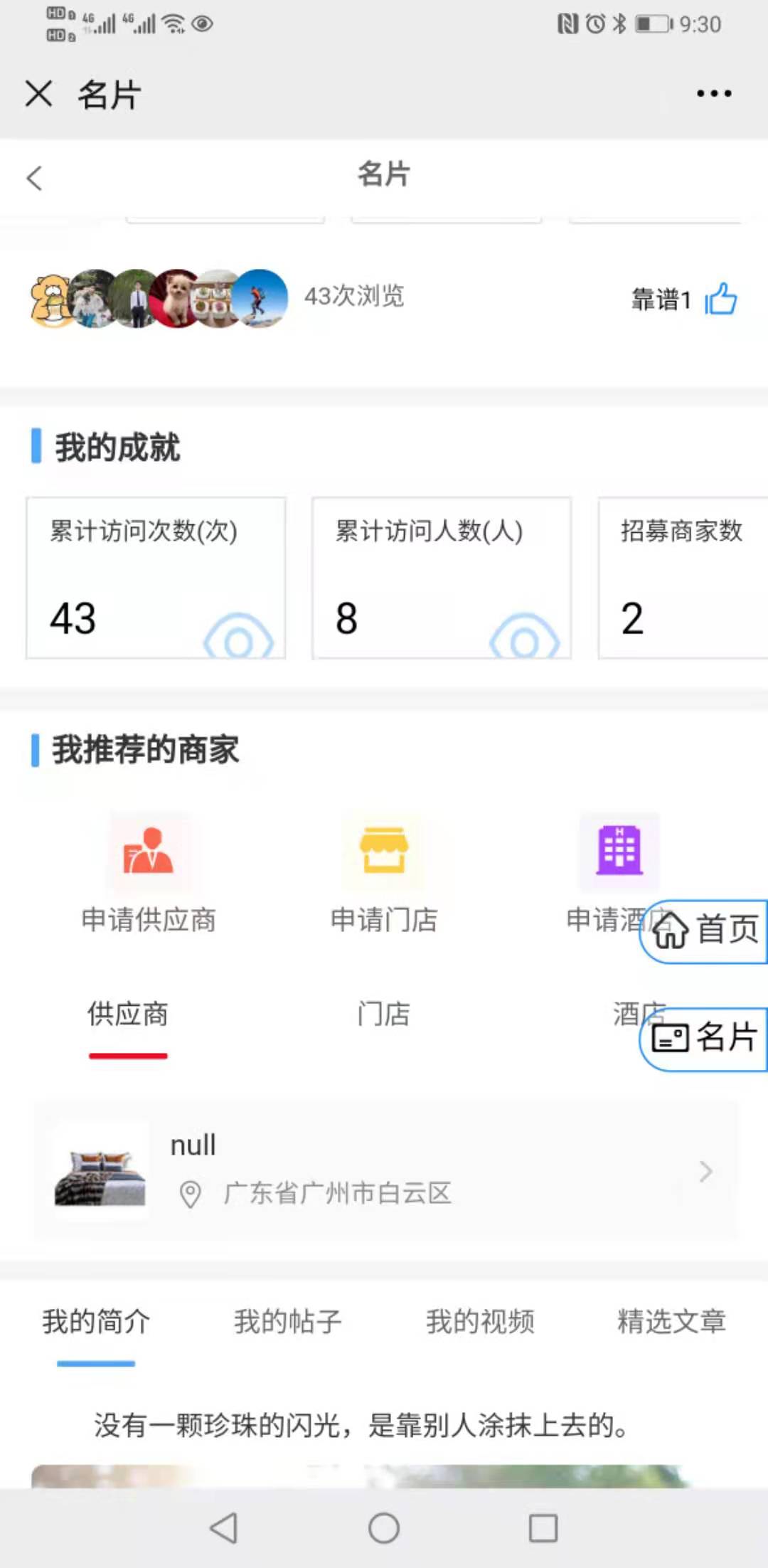Open the floating 首页 home button
Viewport: 768px width, 1568px height.
pyautogui.click(x=705, y=931)
